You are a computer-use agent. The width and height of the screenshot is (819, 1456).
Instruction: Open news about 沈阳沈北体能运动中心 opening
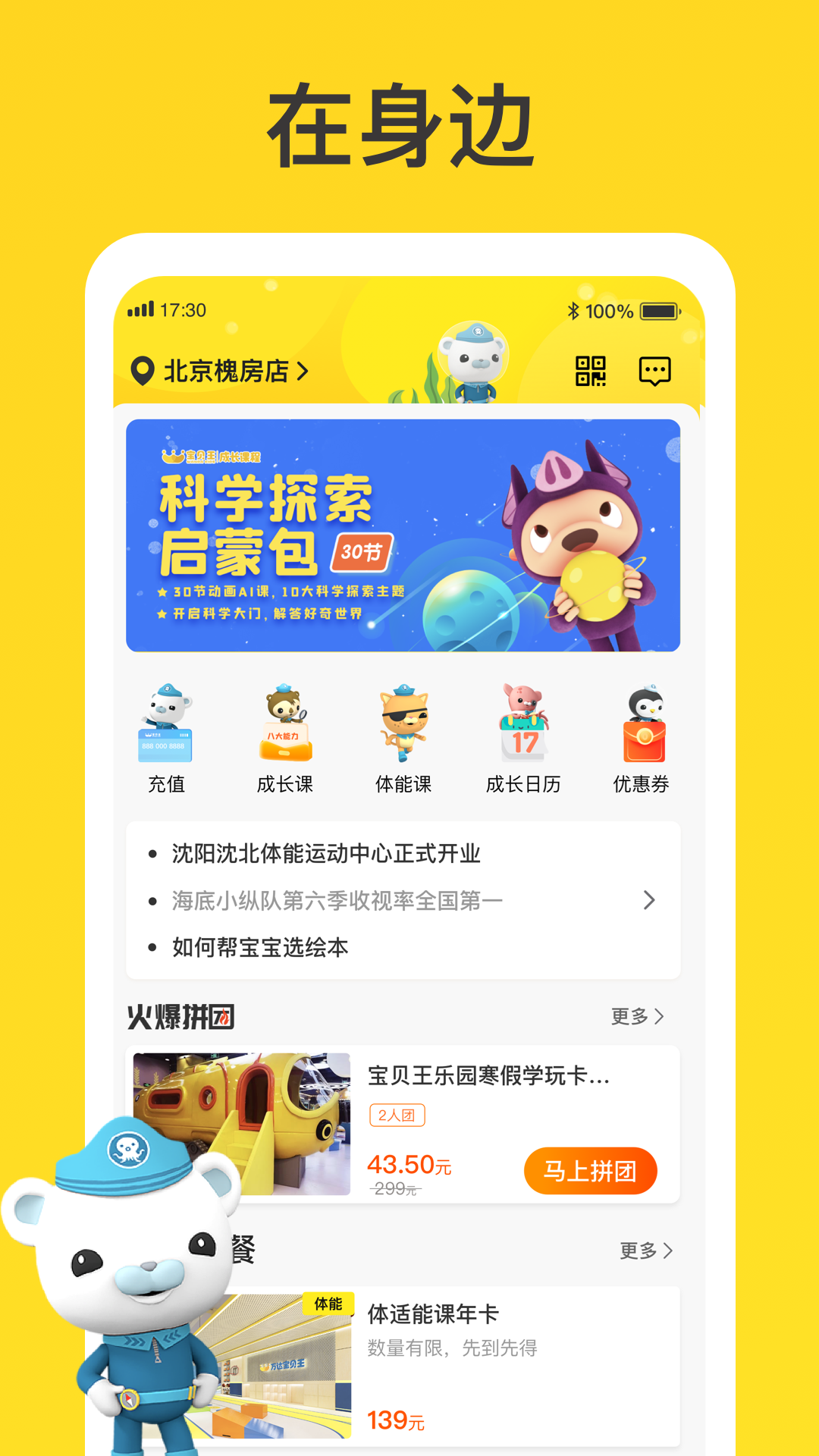[x=328, y=853]
